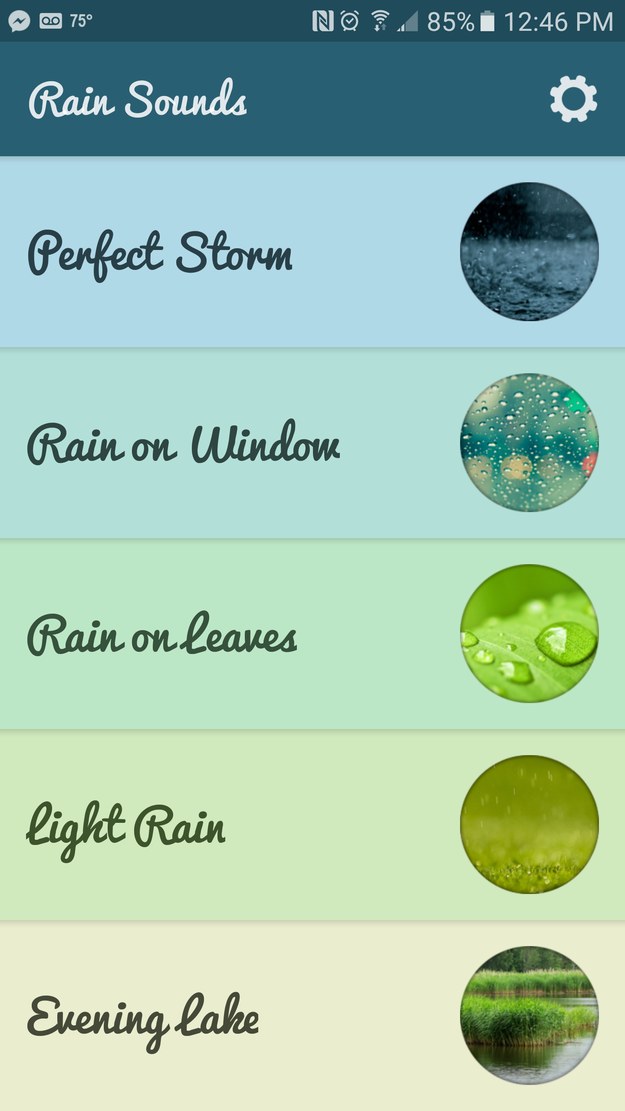Start the Rain on Leaves sound
The height and width of the screenshot is (1111, 625).
pyautogui.click(x=312, y=634)
